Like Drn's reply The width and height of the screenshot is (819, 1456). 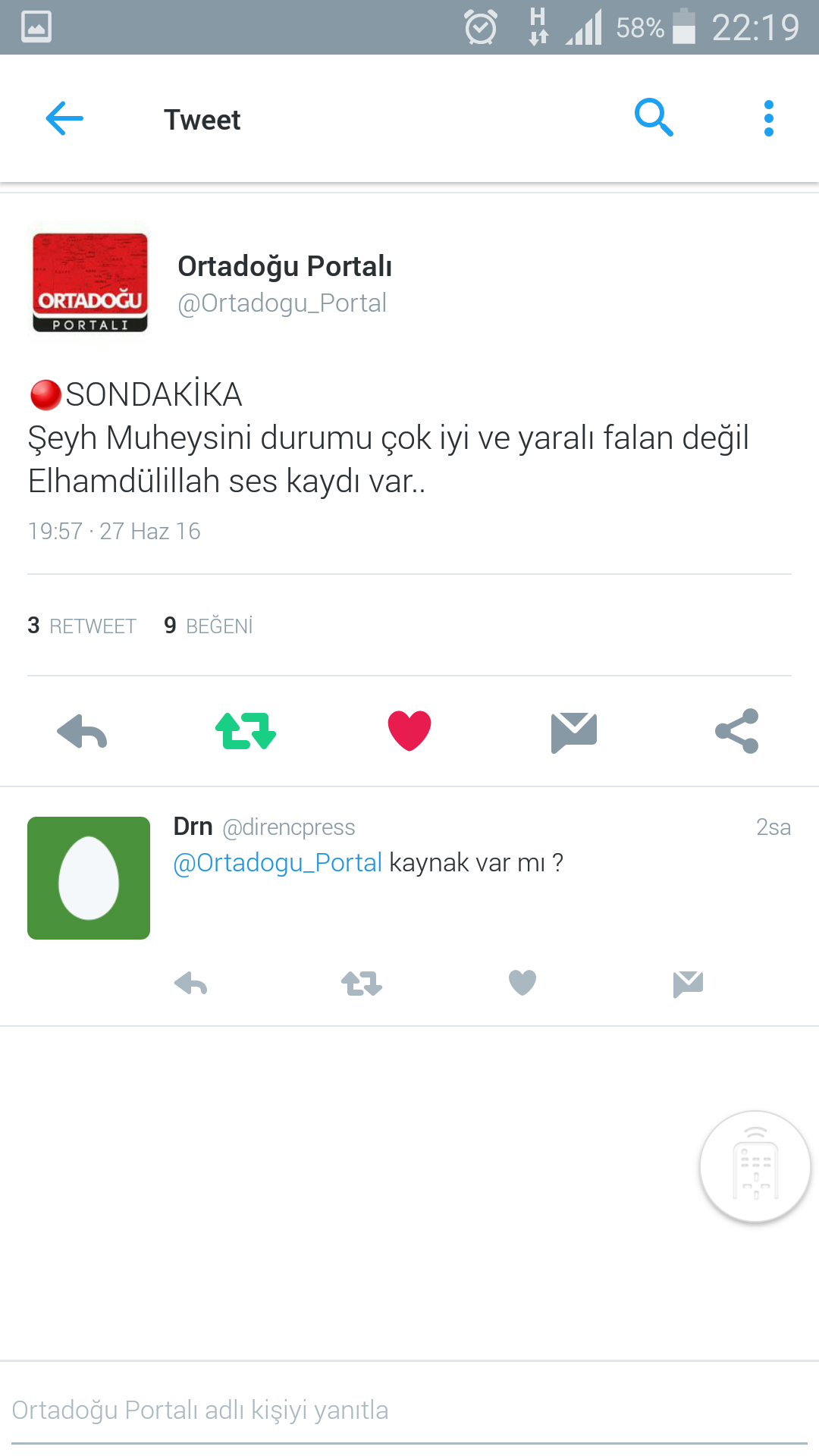(522, 983)
